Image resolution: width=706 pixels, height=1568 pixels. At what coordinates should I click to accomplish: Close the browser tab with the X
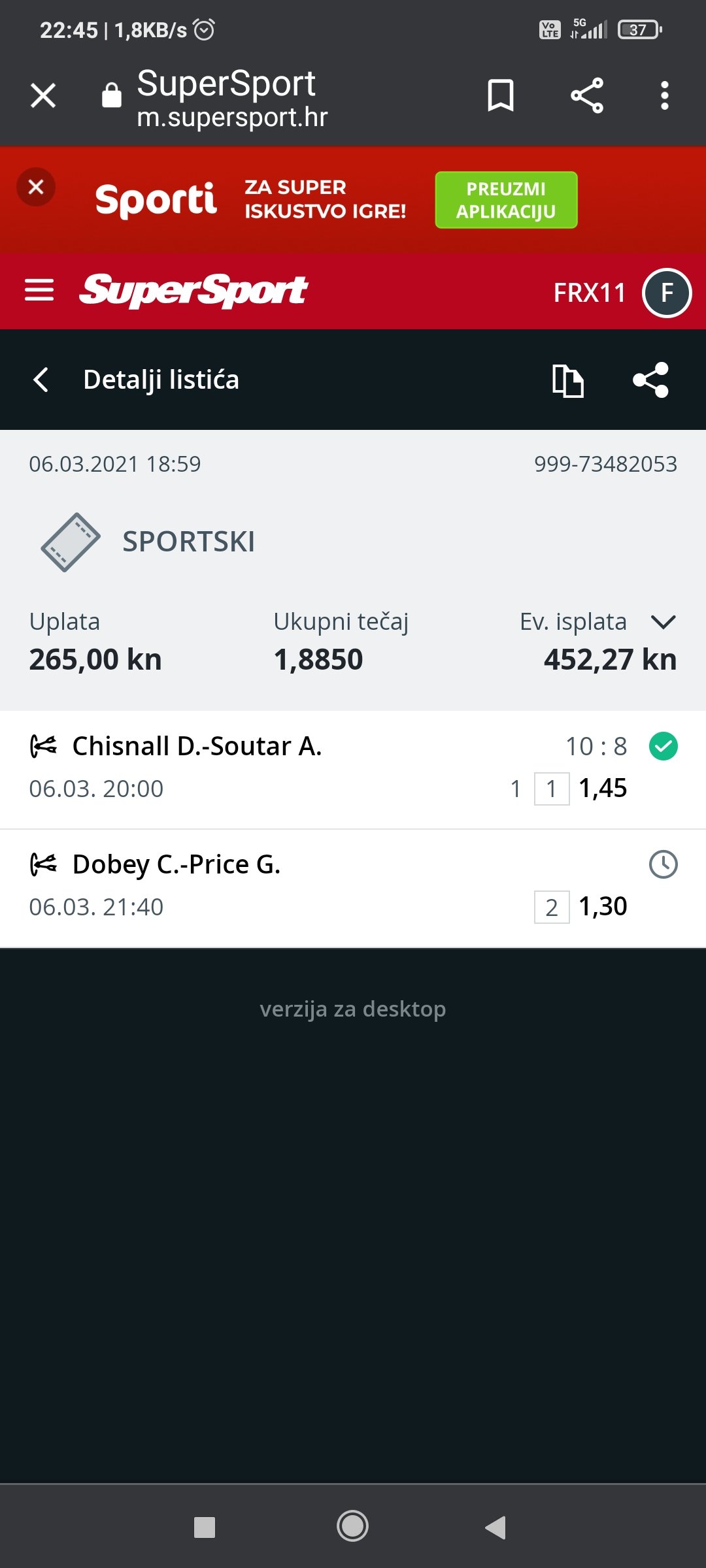click(x=43, y=96)
